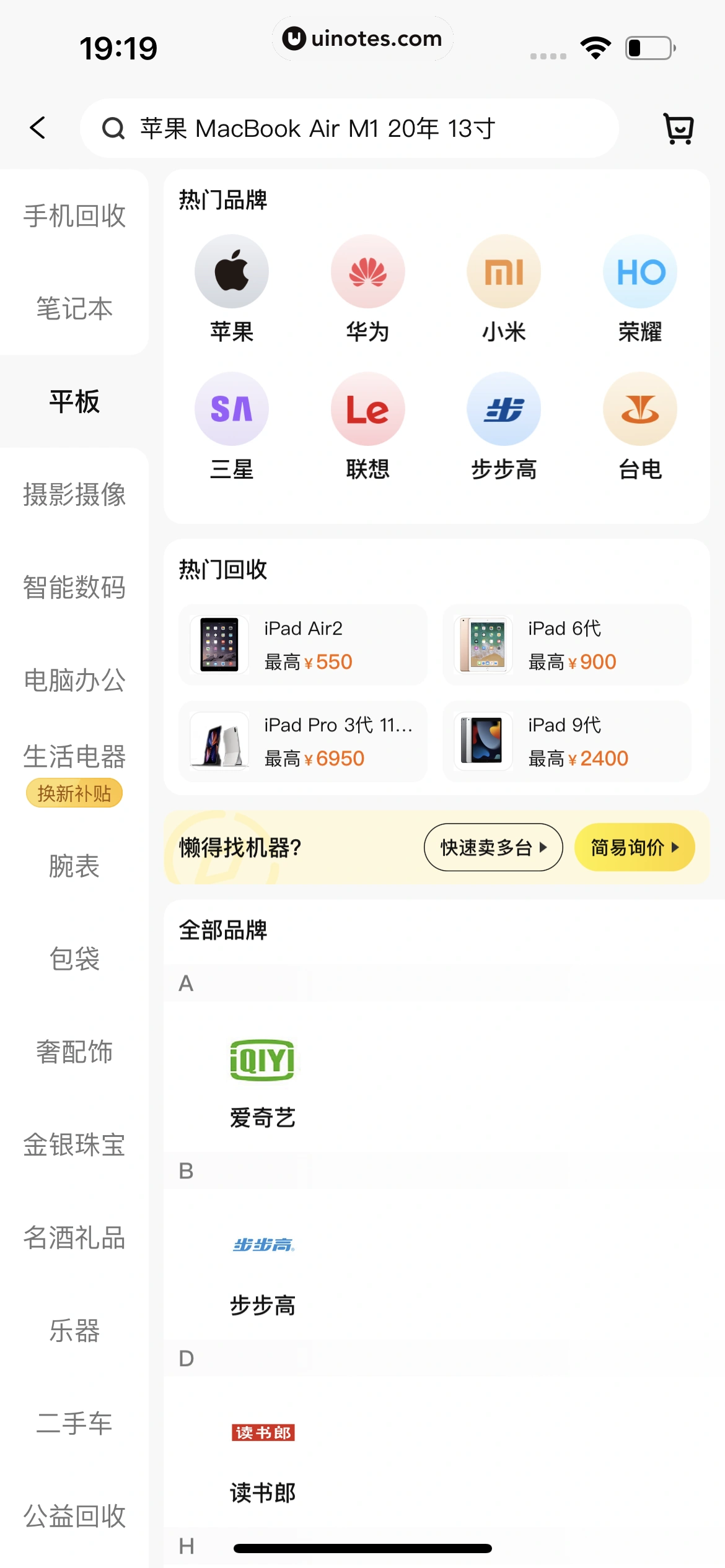Open 读书郎 in all brands list

tap(263, 1461)
